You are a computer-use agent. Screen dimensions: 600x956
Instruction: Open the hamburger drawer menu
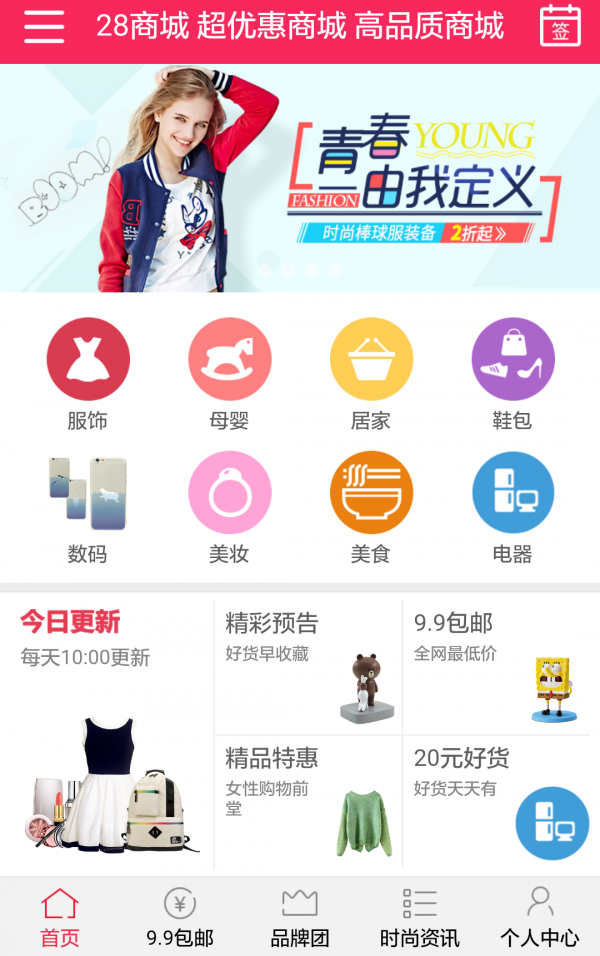[x=44, y=27]
